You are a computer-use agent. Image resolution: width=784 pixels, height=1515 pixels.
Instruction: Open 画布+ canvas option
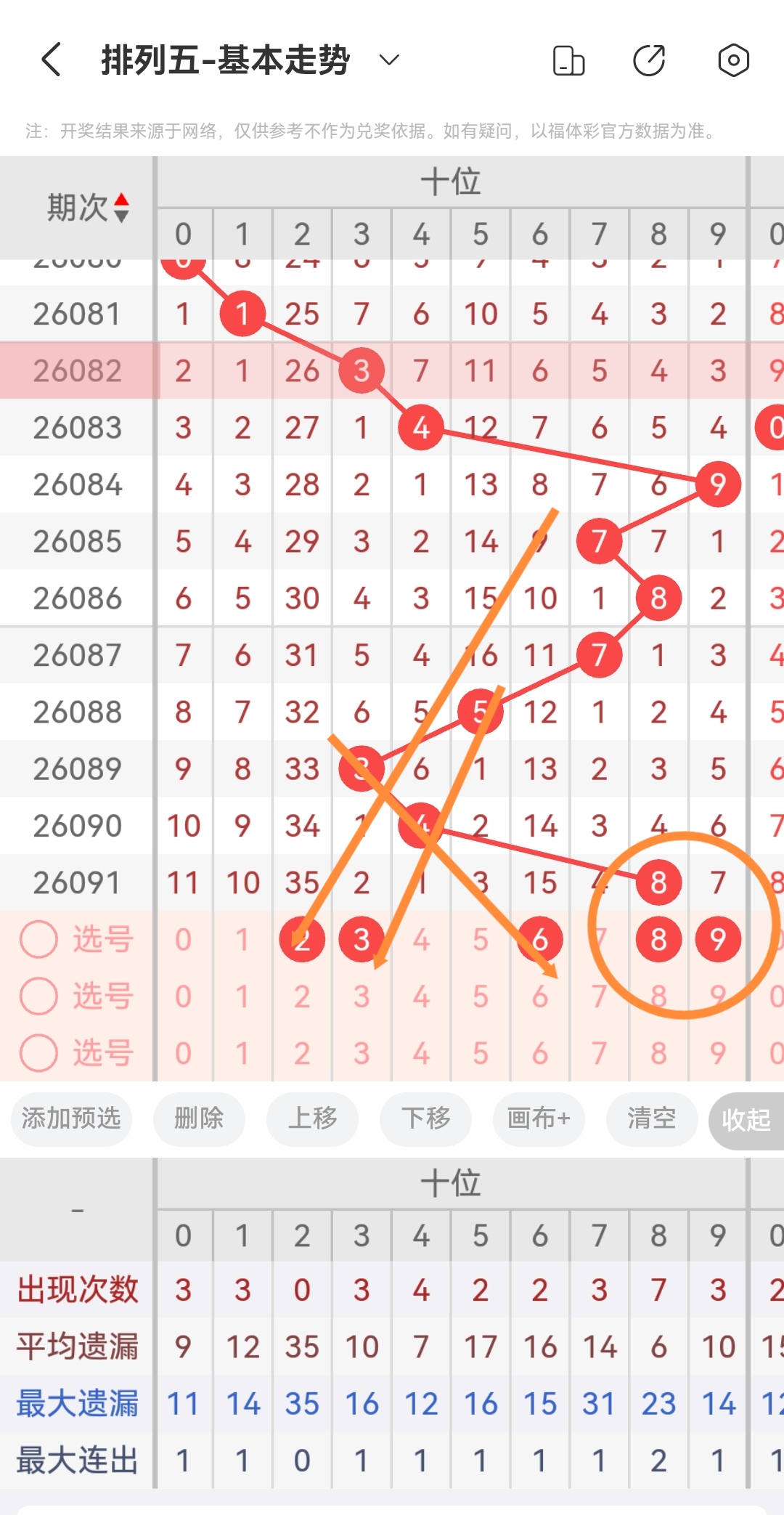pyautogui.click(x=539, y=1118)
